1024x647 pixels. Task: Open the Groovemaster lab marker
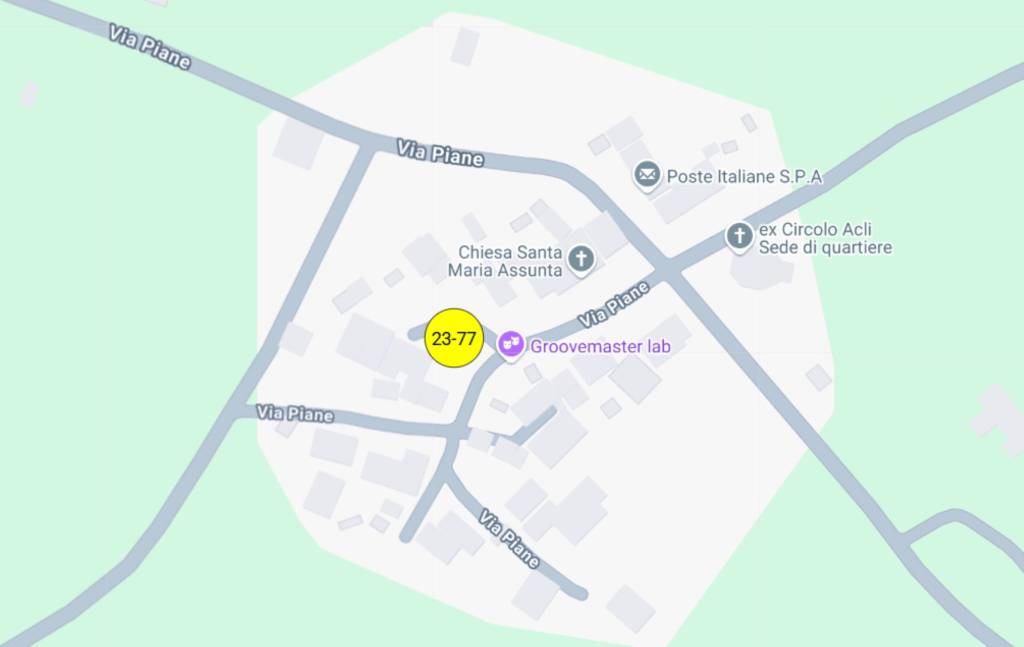(511, 345)
